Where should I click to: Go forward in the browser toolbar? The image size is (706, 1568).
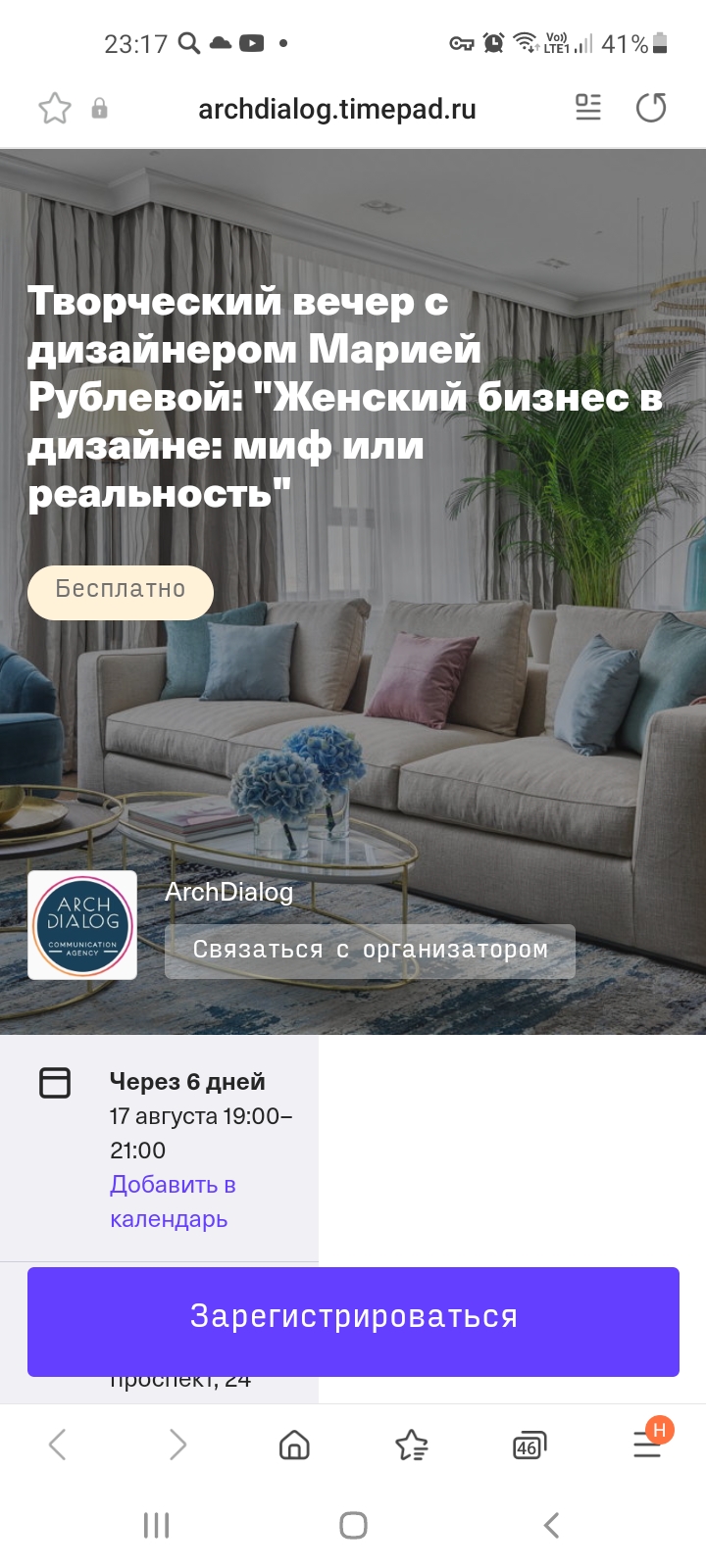tap(177, 1445)
